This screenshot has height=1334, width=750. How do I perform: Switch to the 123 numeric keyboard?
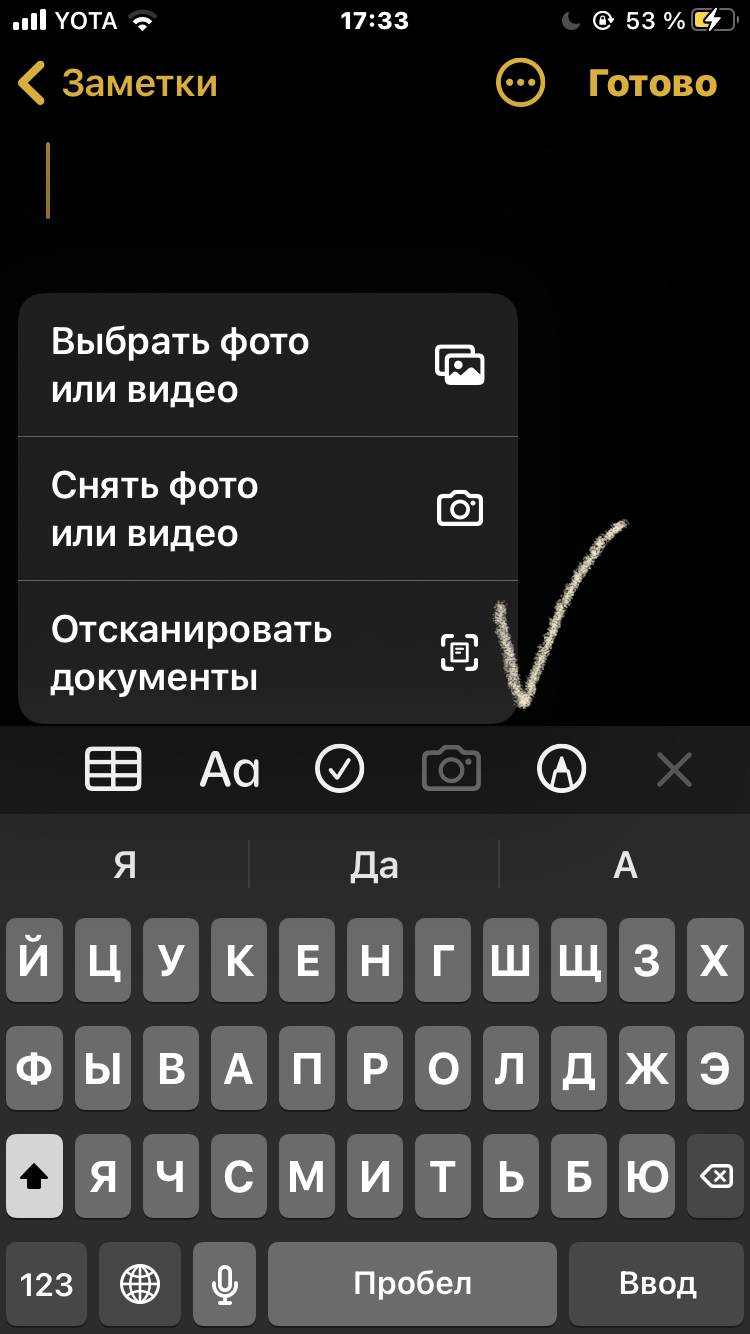(x=47, y=1283)
